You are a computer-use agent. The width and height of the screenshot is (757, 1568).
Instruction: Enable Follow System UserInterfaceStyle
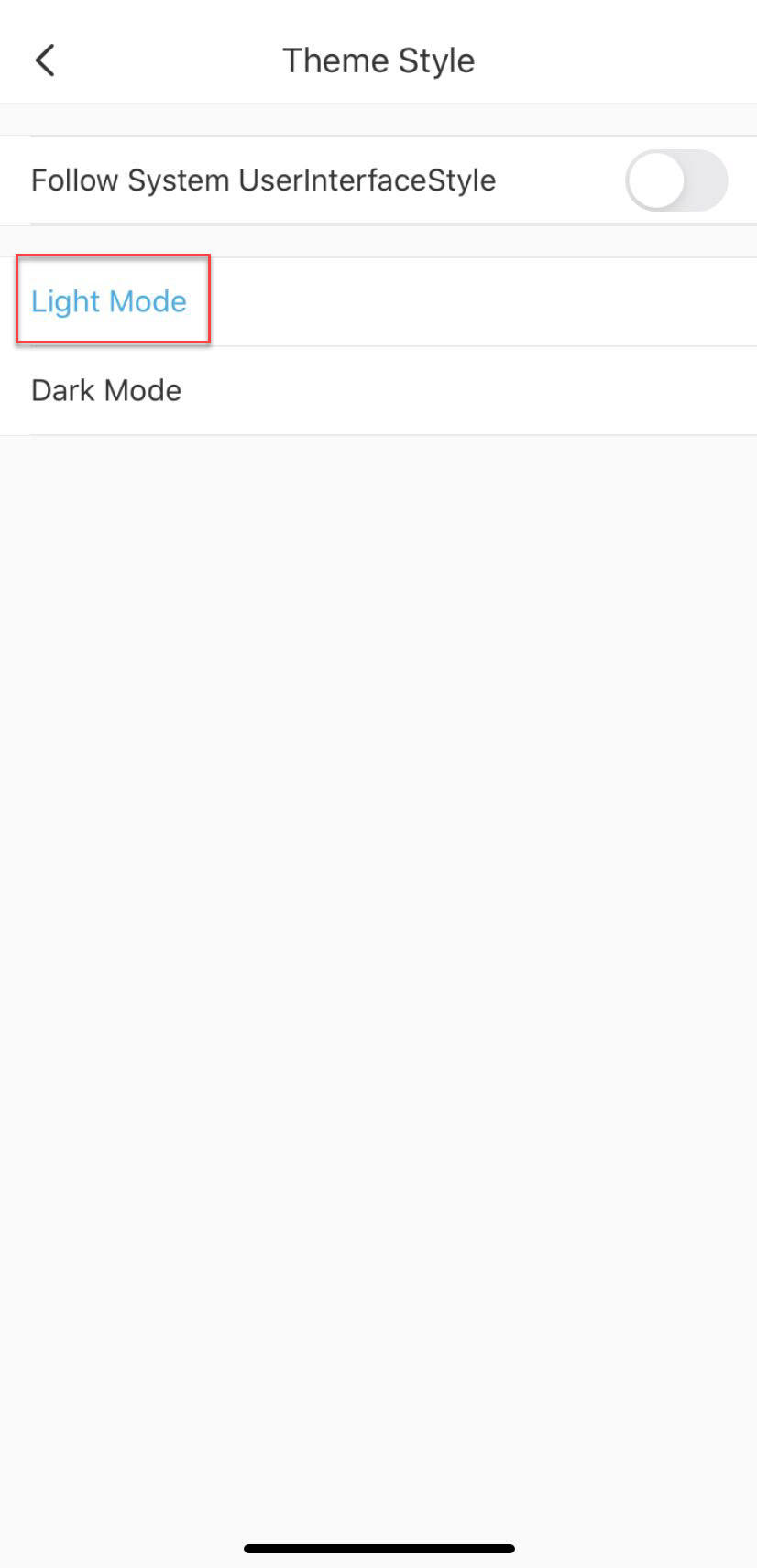click(676, 180)
